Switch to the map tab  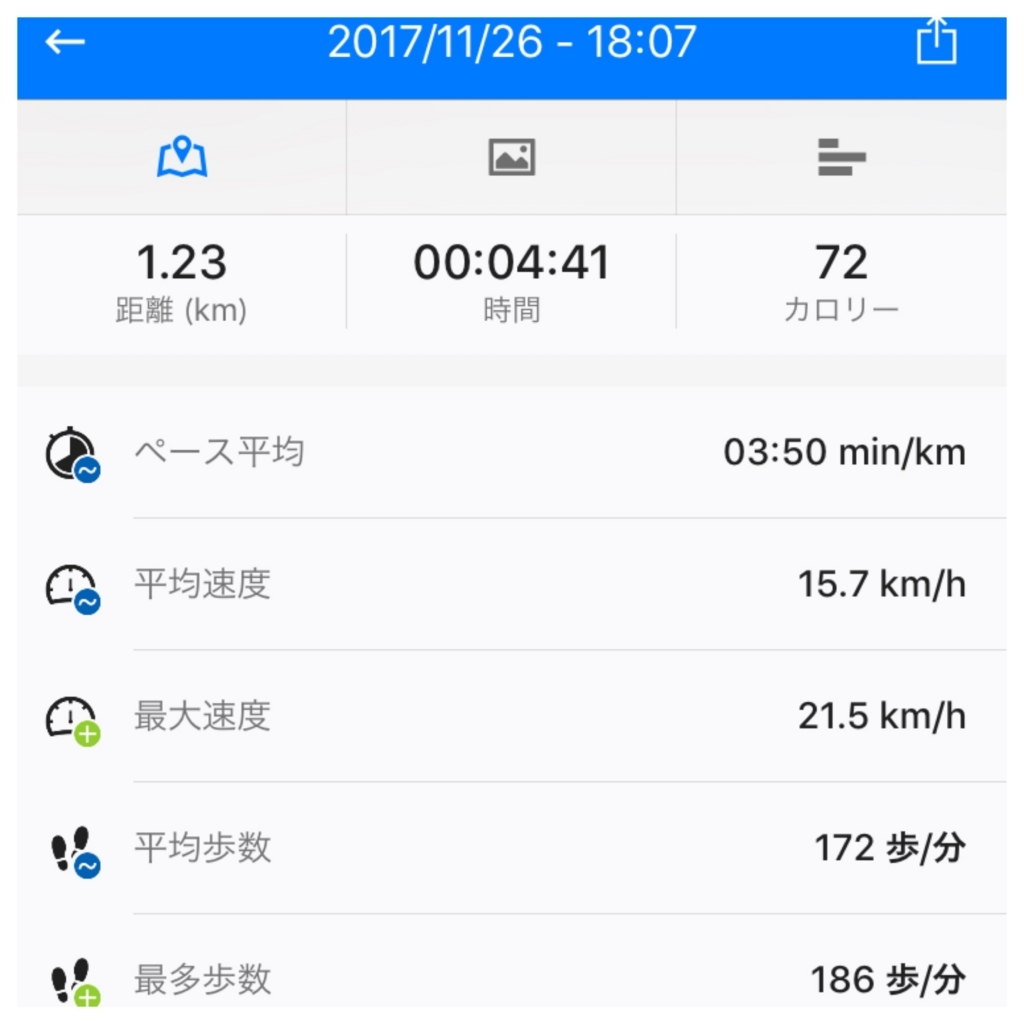tap(182, 158)
